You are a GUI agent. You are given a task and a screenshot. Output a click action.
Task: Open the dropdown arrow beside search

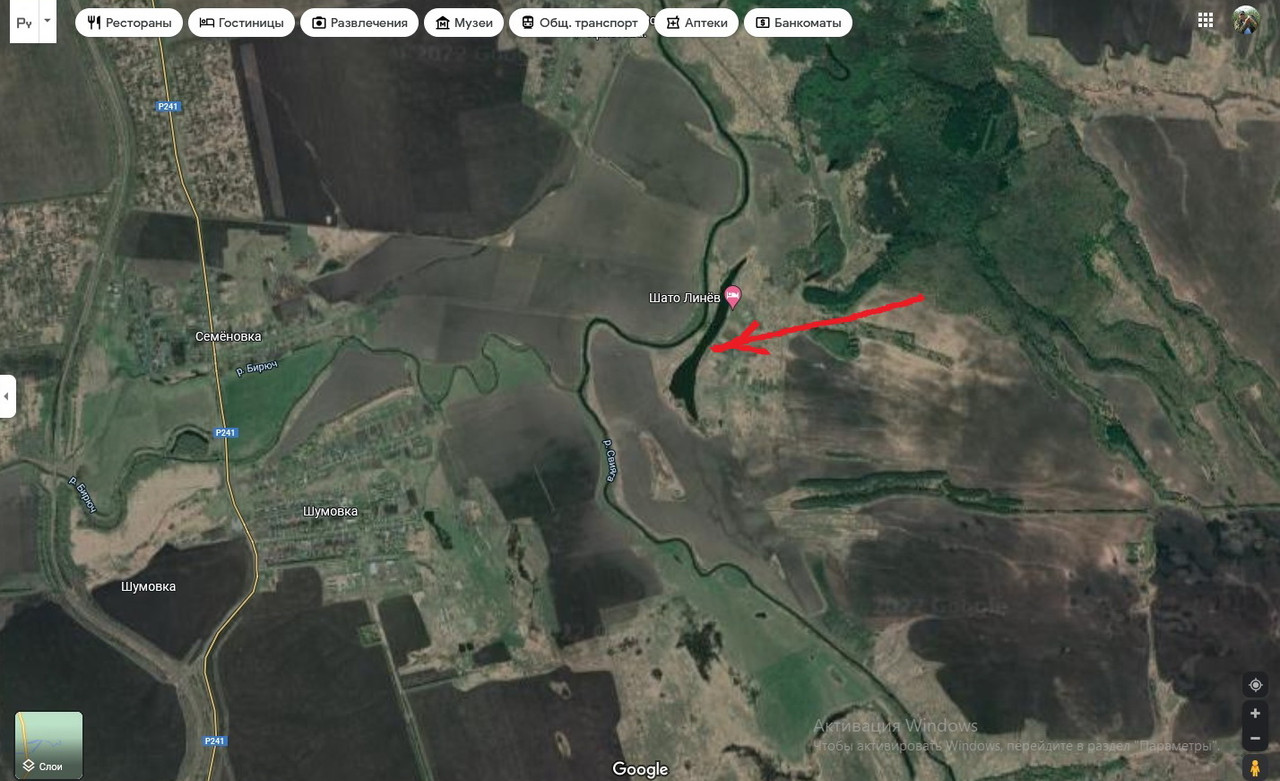tap(46, 21)
